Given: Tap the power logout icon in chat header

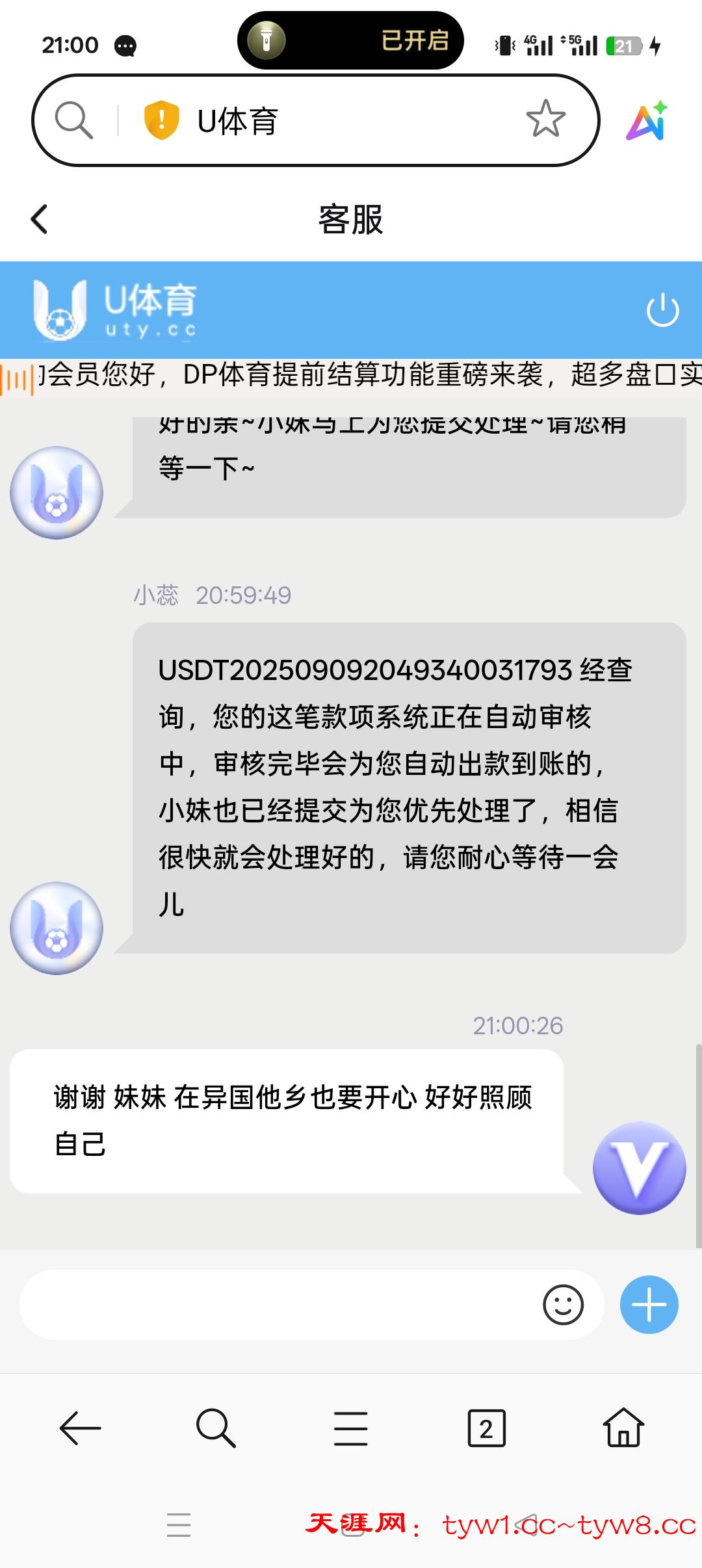Looking at the screenshot, I should [x=662, y=310].
